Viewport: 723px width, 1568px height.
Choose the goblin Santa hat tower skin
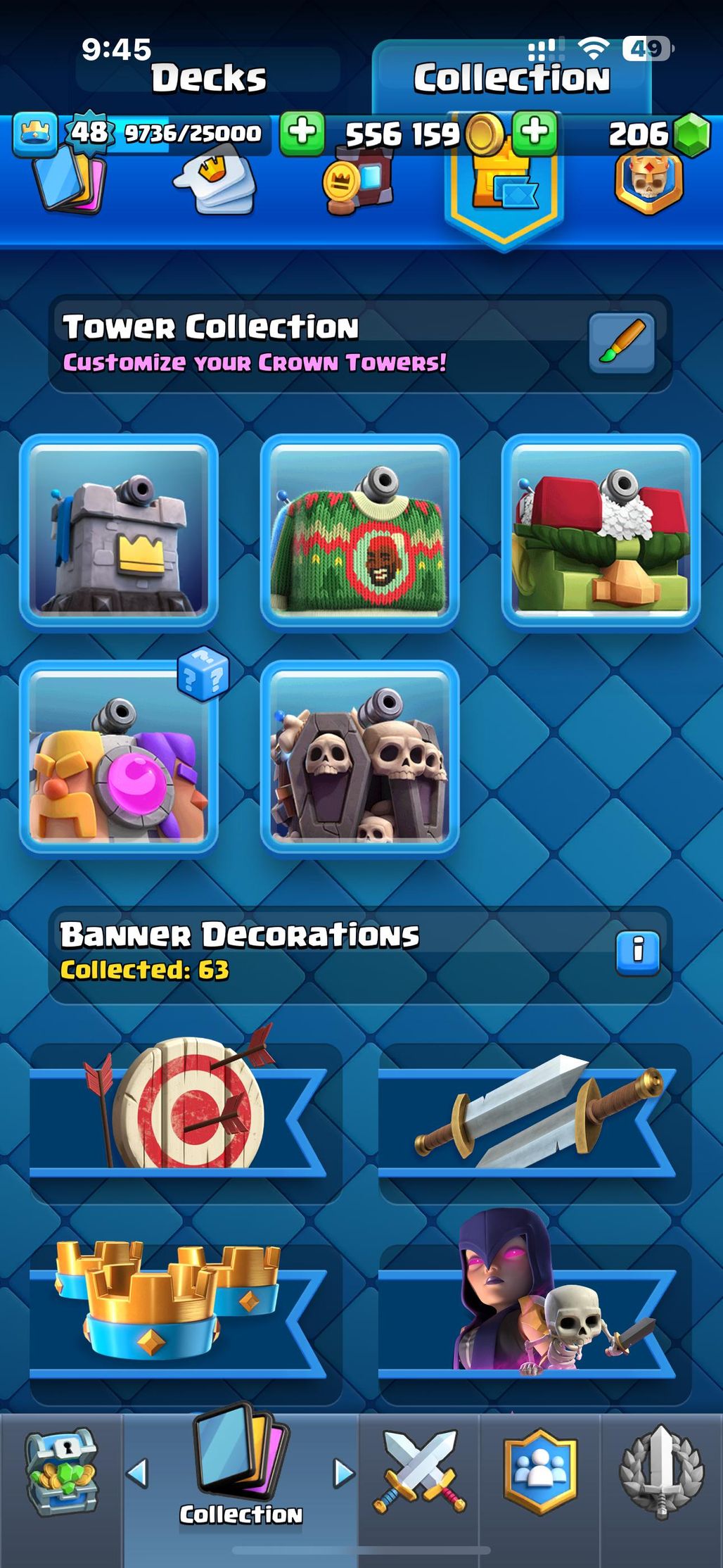(x=601, y=531)
